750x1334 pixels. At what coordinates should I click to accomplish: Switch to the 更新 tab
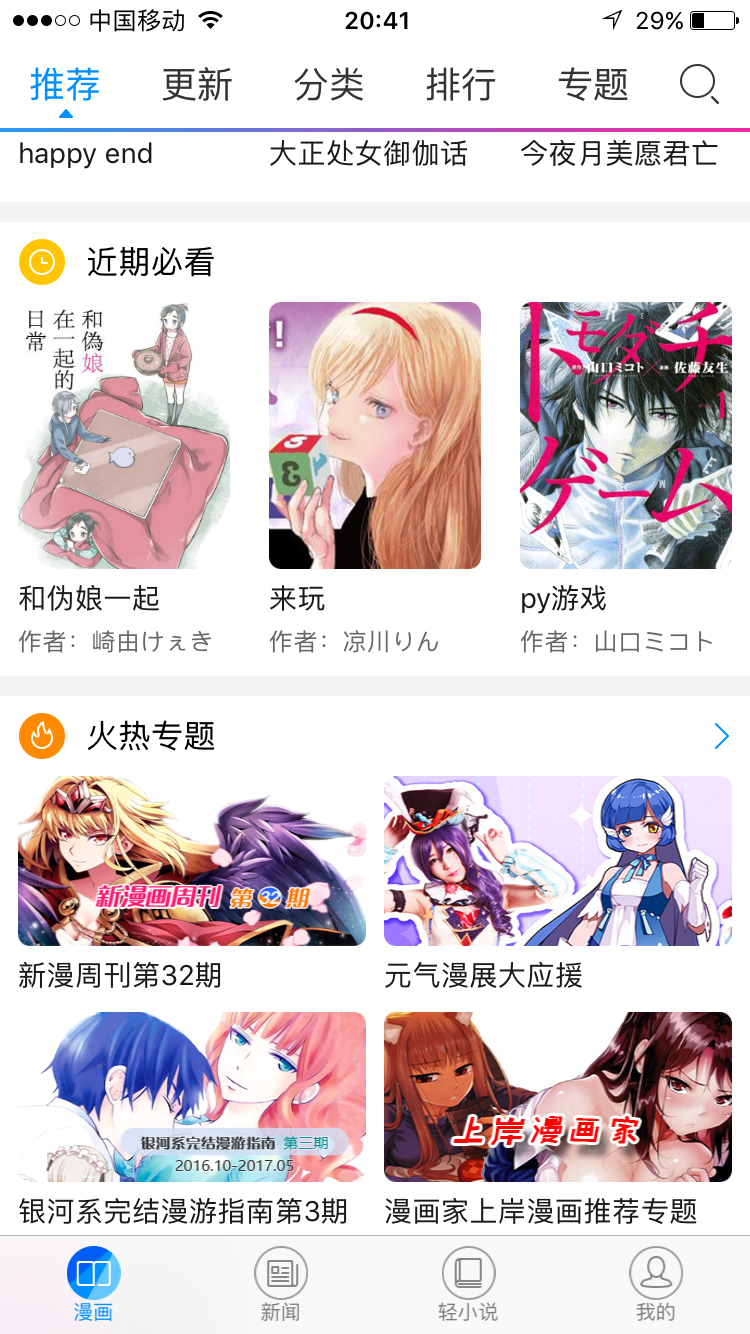[x=197, y=85]
